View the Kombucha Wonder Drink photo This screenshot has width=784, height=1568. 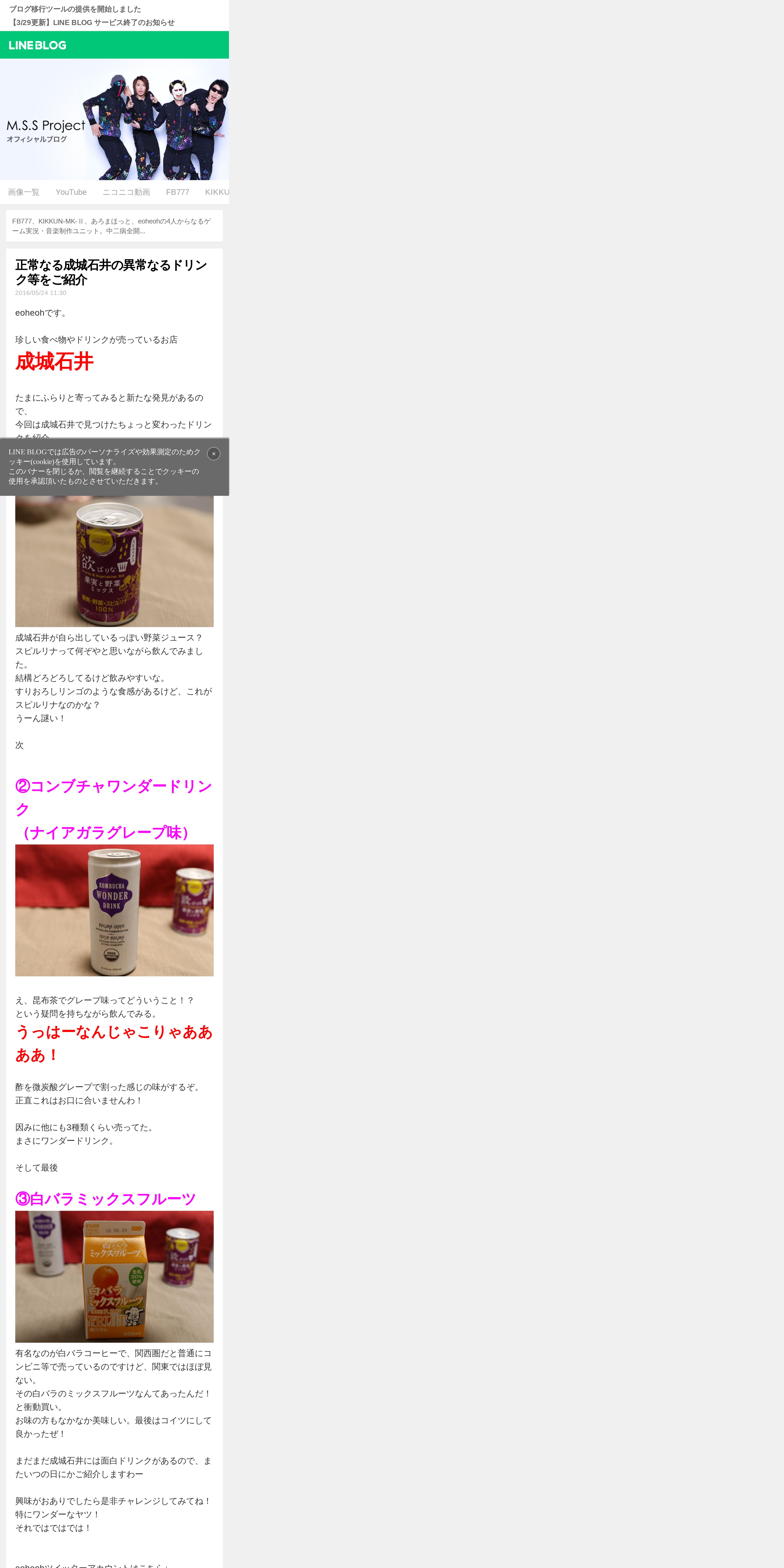click(114, 910)
